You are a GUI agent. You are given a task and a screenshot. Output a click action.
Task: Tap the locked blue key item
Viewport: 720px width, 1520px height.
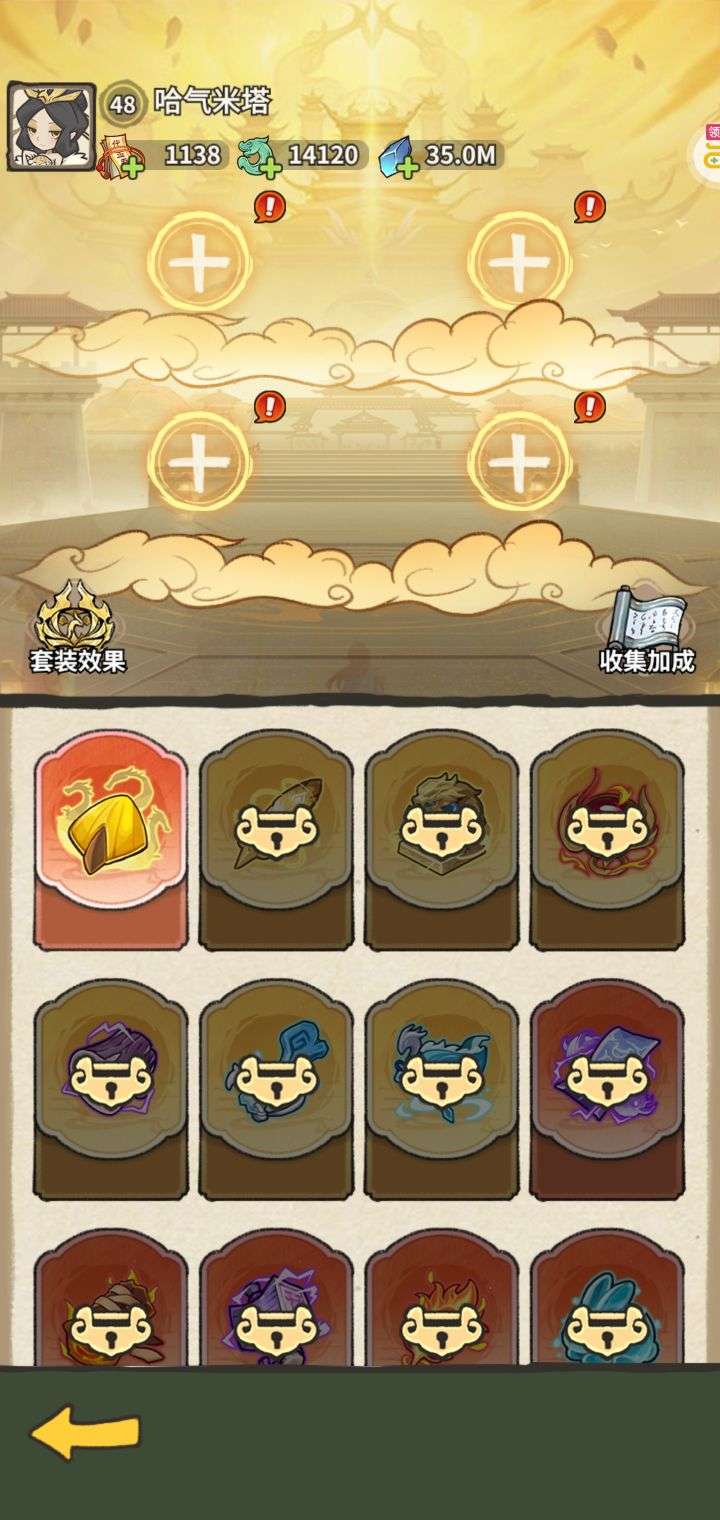pos(276,1090)
